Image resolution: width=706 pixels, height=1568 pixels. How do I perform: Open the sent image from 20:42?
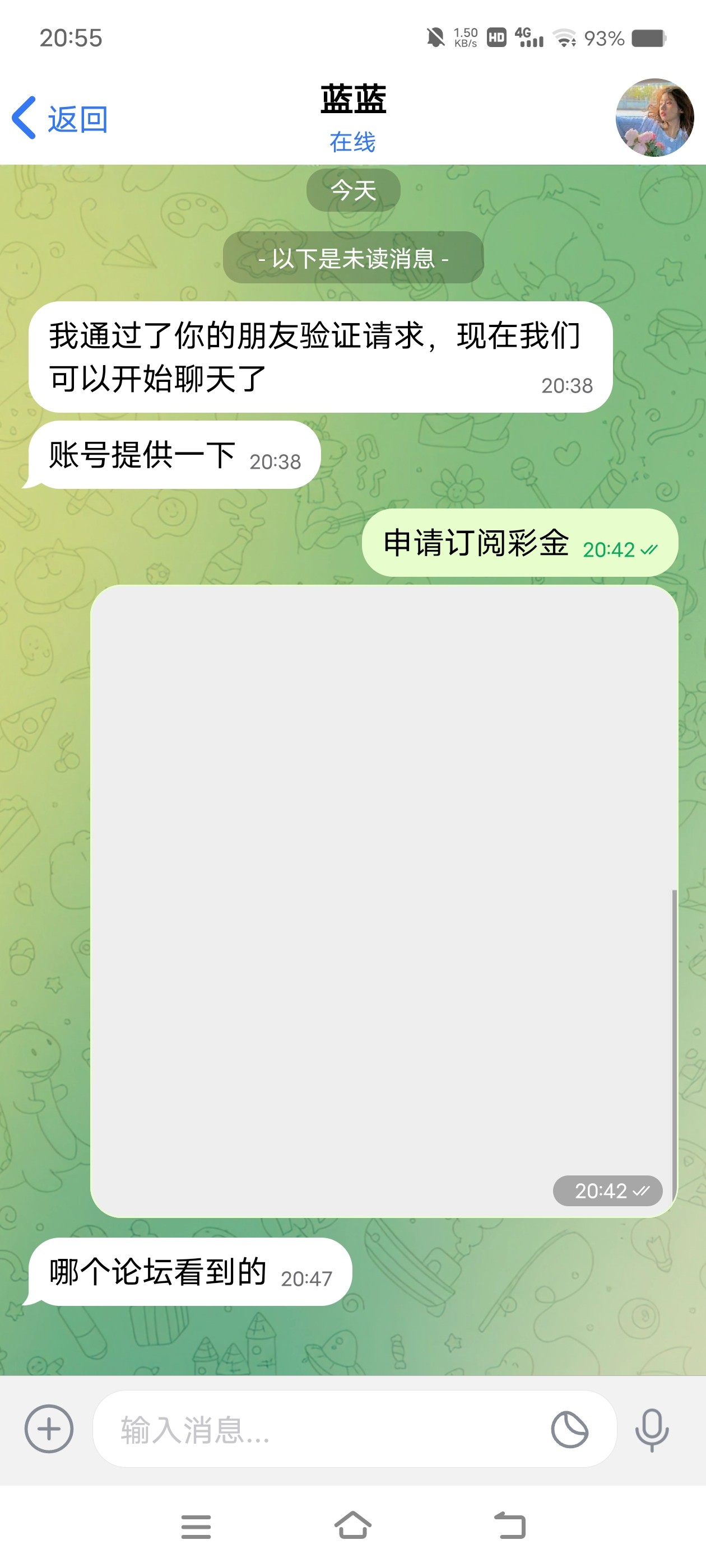384,900
